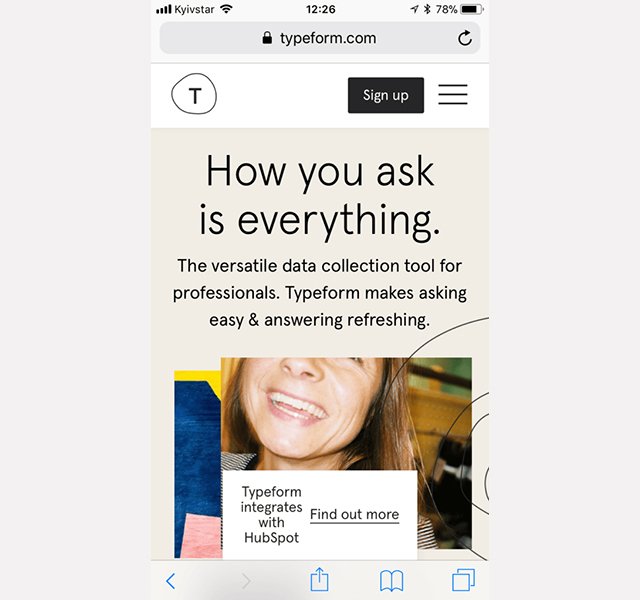The height and width of the screenshot is (600, 640).
Task: Go back in Safari
Action: pyautogui.click(x=171, y=580)
